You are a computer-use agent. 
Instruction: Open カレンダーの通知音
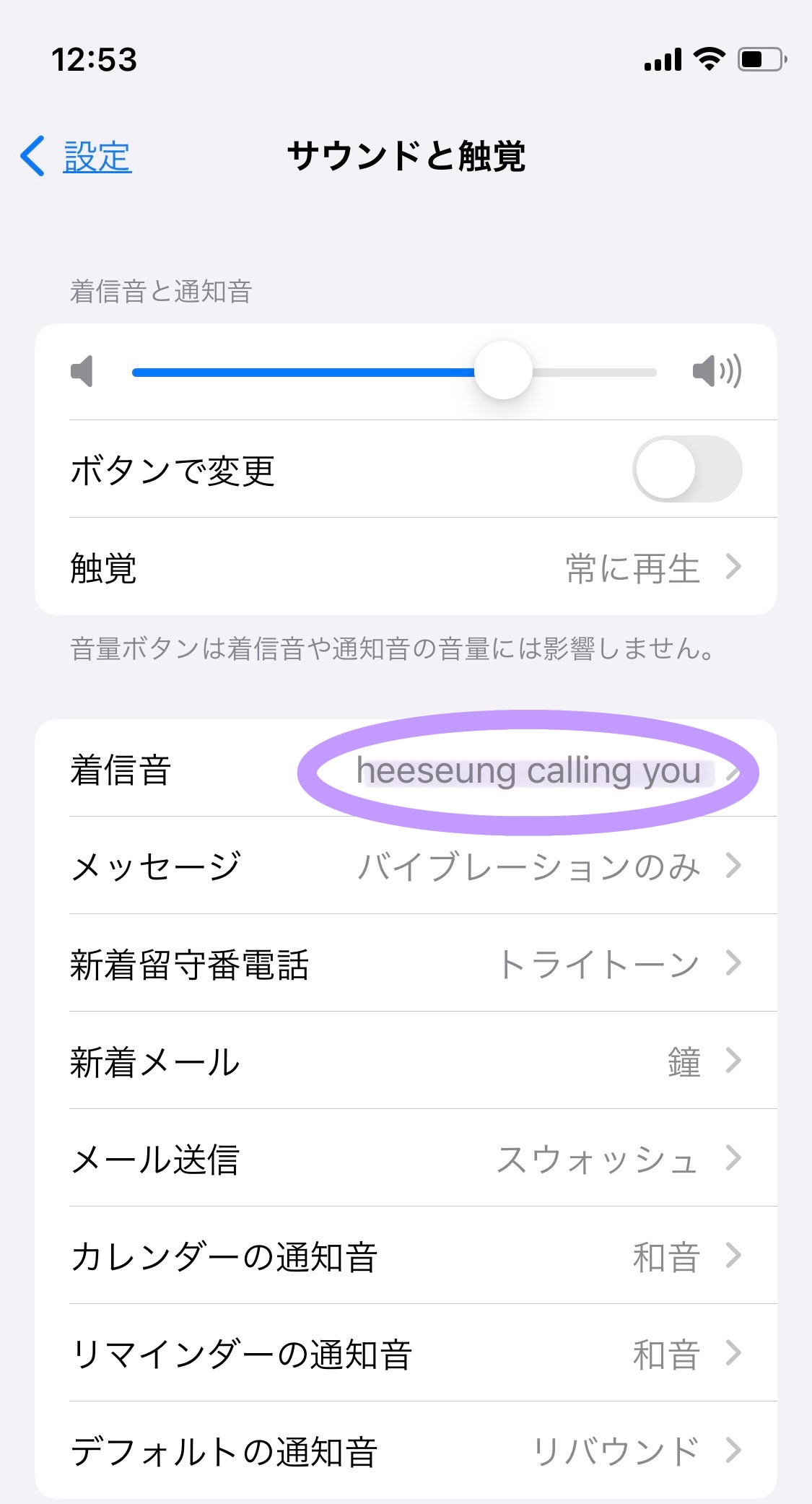pos(406,1256)
